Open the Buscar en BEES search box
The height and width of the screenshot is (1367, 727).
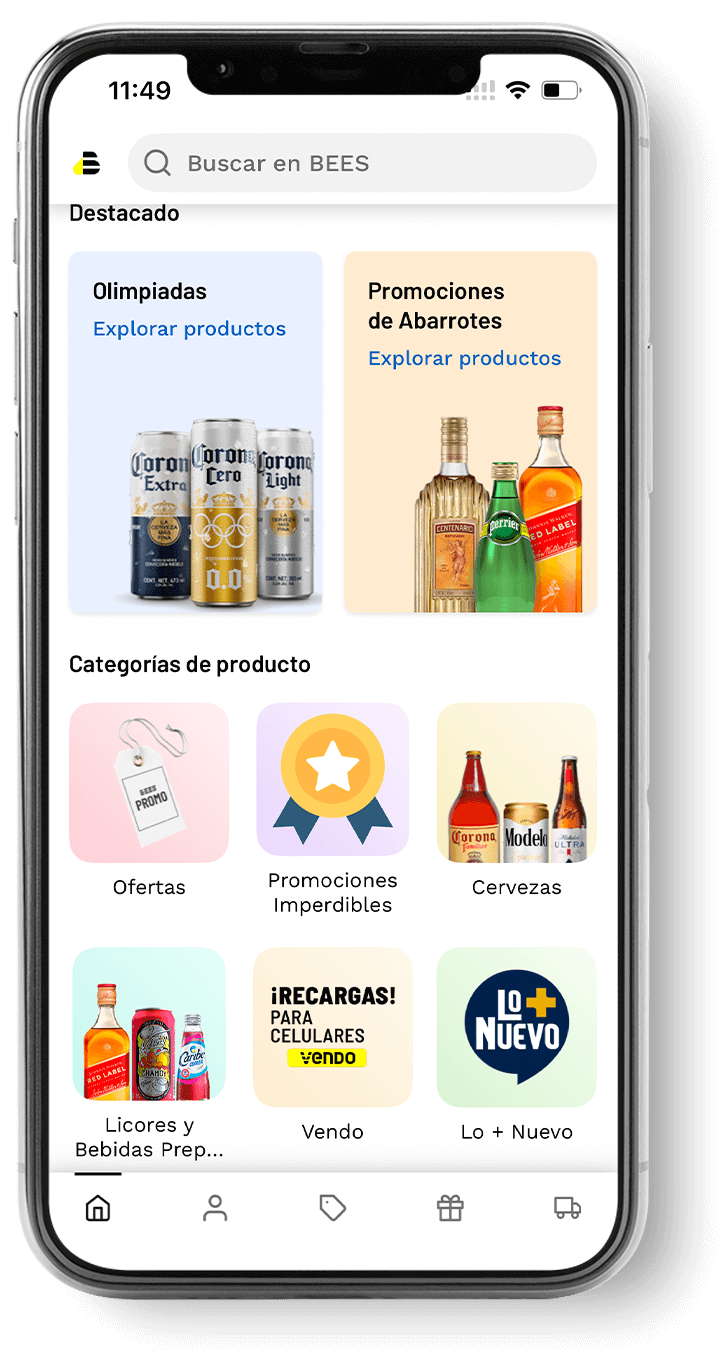point(362,163)
